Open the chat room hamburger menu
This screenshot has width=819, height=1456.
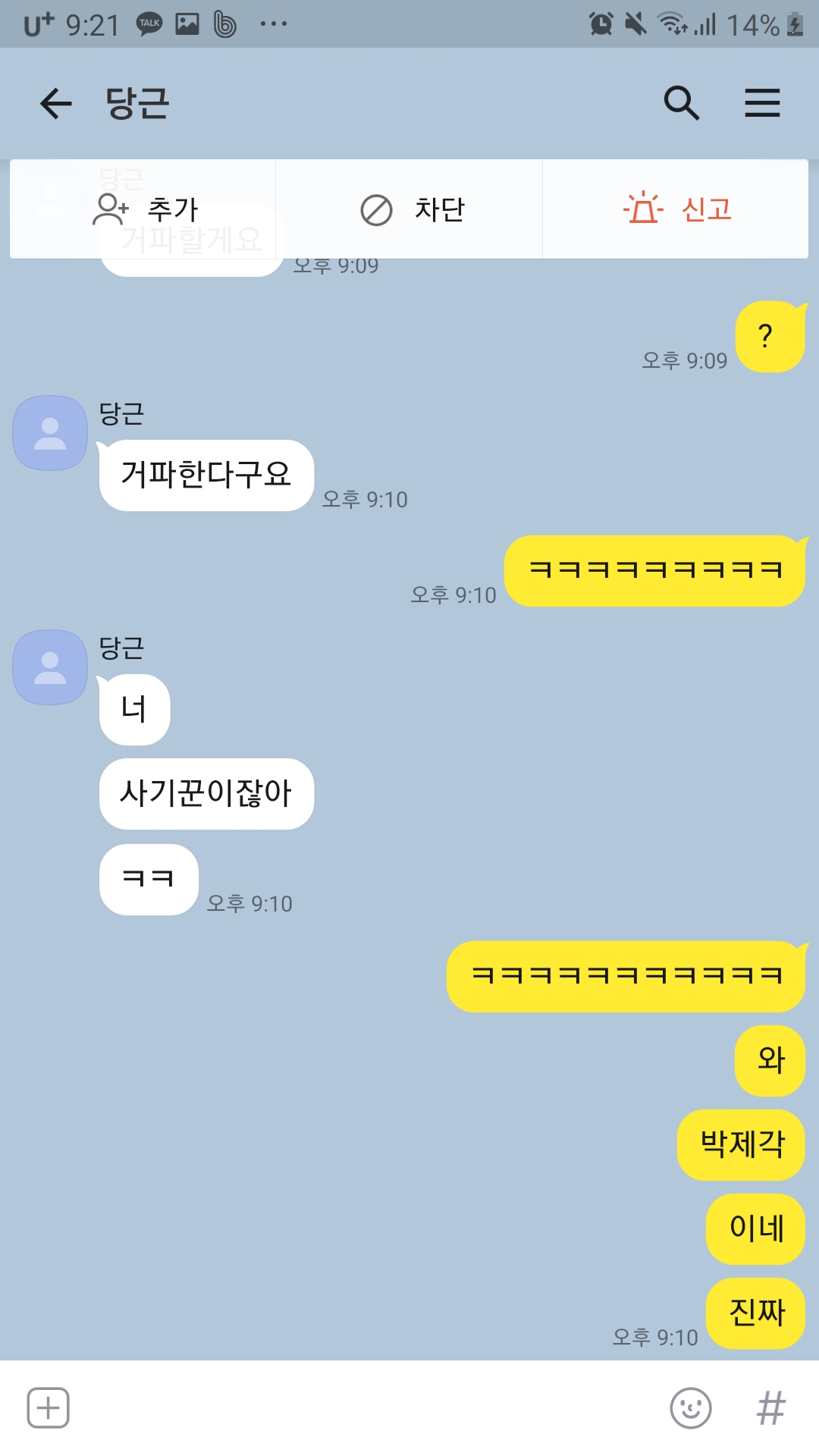762,103
